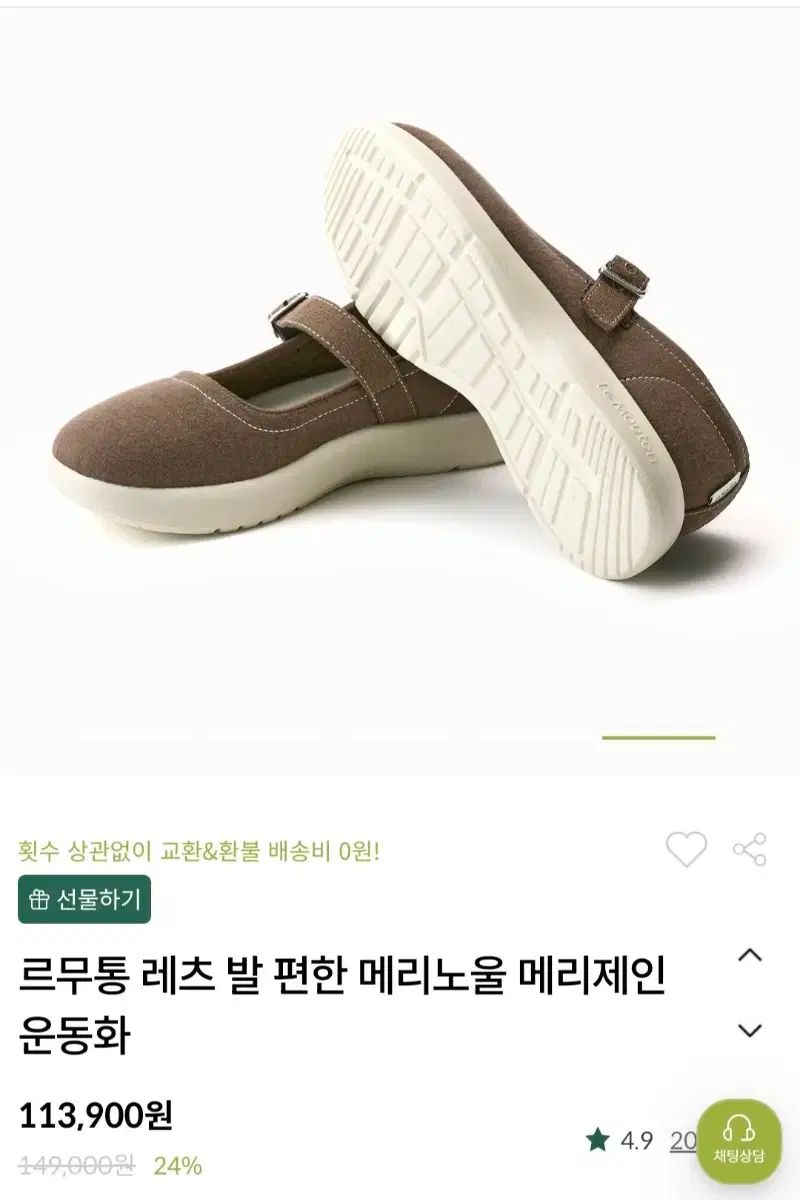Add the shoes to wishlist with heart icon

(686, 849)
